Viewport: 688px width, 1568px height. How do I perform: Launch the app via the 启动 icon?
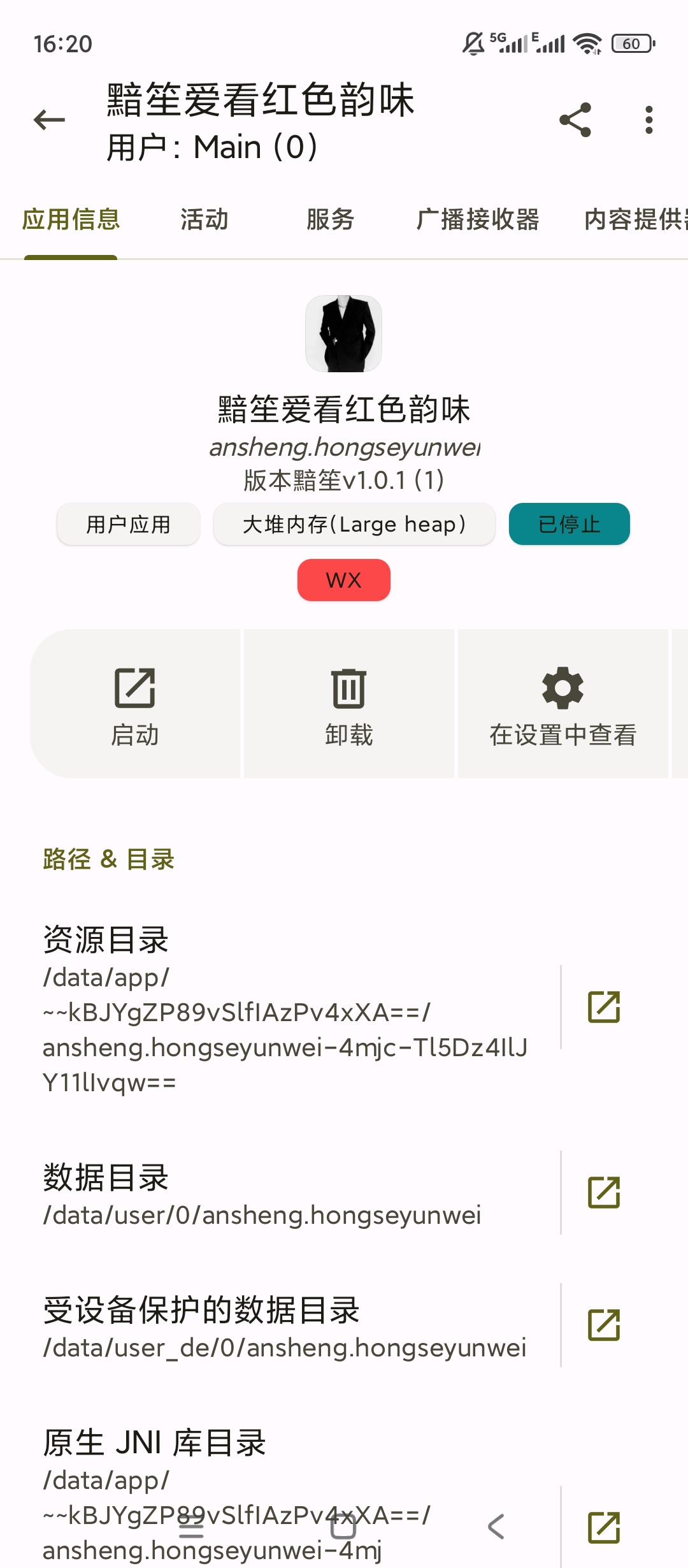136,704
